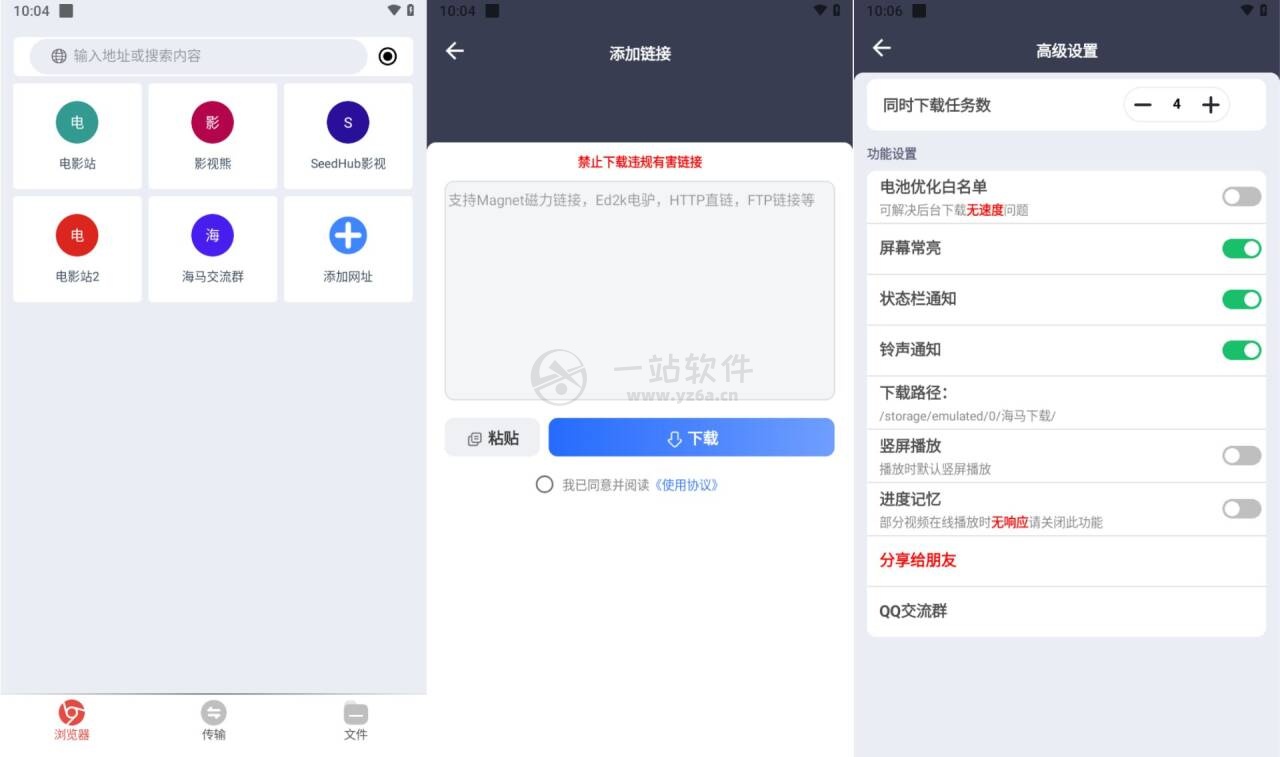Image resolution: width=1280 pixels, height=757 pixels.
Task: Open the 海马交流群 shortcut
Action: pyautogui.click(x=212, y=249)
